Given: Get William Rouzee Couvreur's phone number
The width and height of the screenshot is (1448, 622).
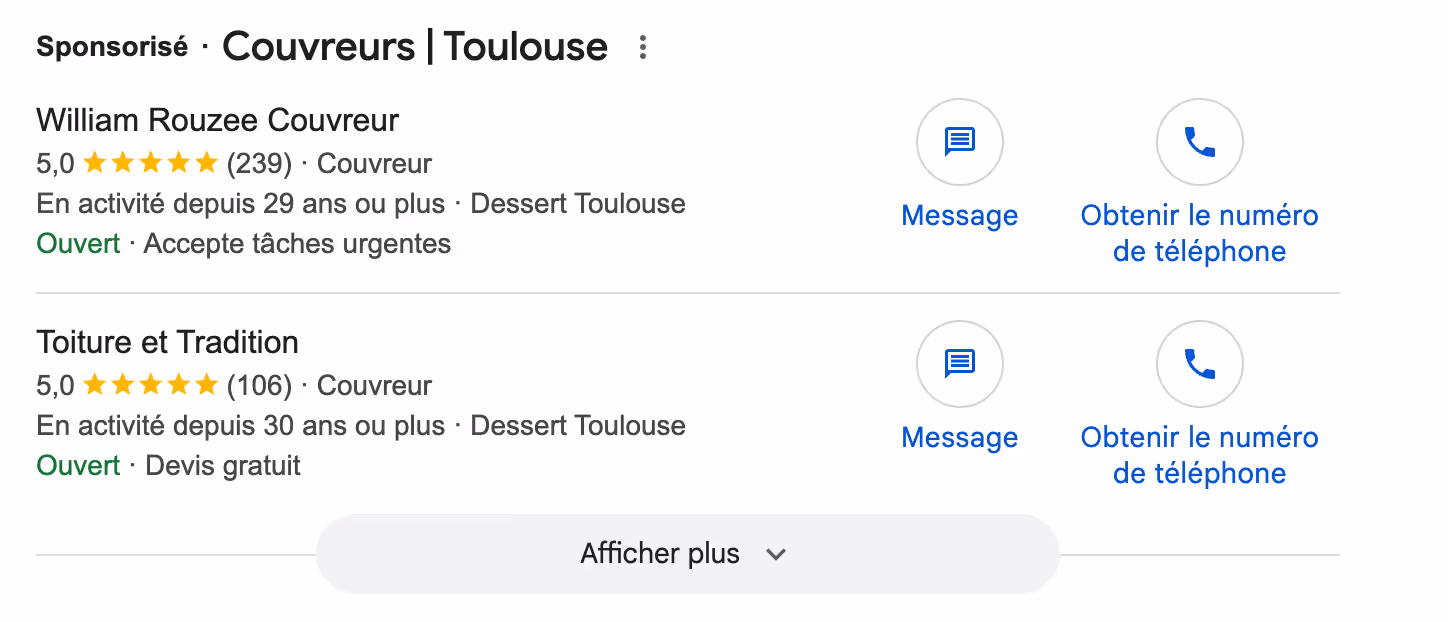Looking at the screenshot, I should tap(1199, 142).
